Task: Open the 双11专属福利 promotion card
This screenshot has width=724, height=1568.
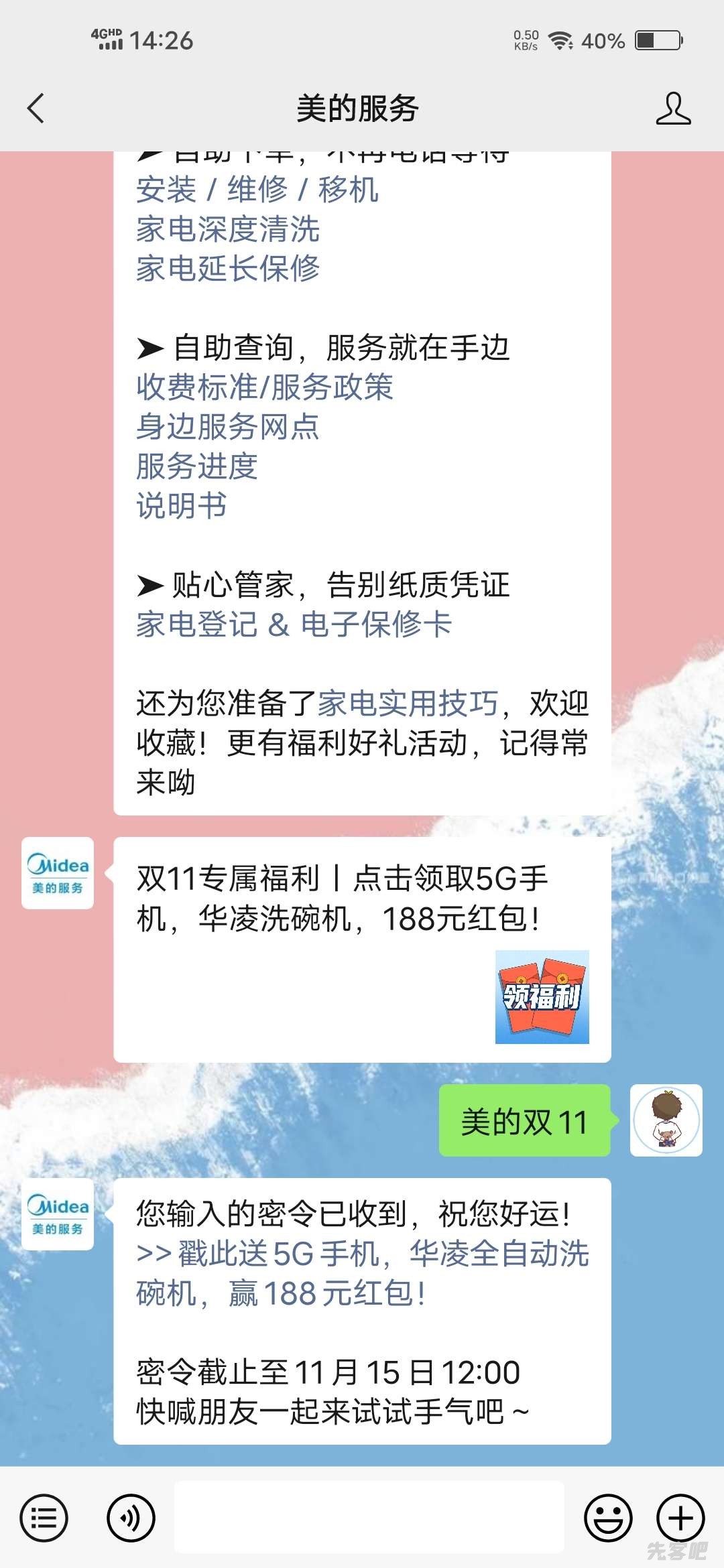Action: (x=362, y=949)
